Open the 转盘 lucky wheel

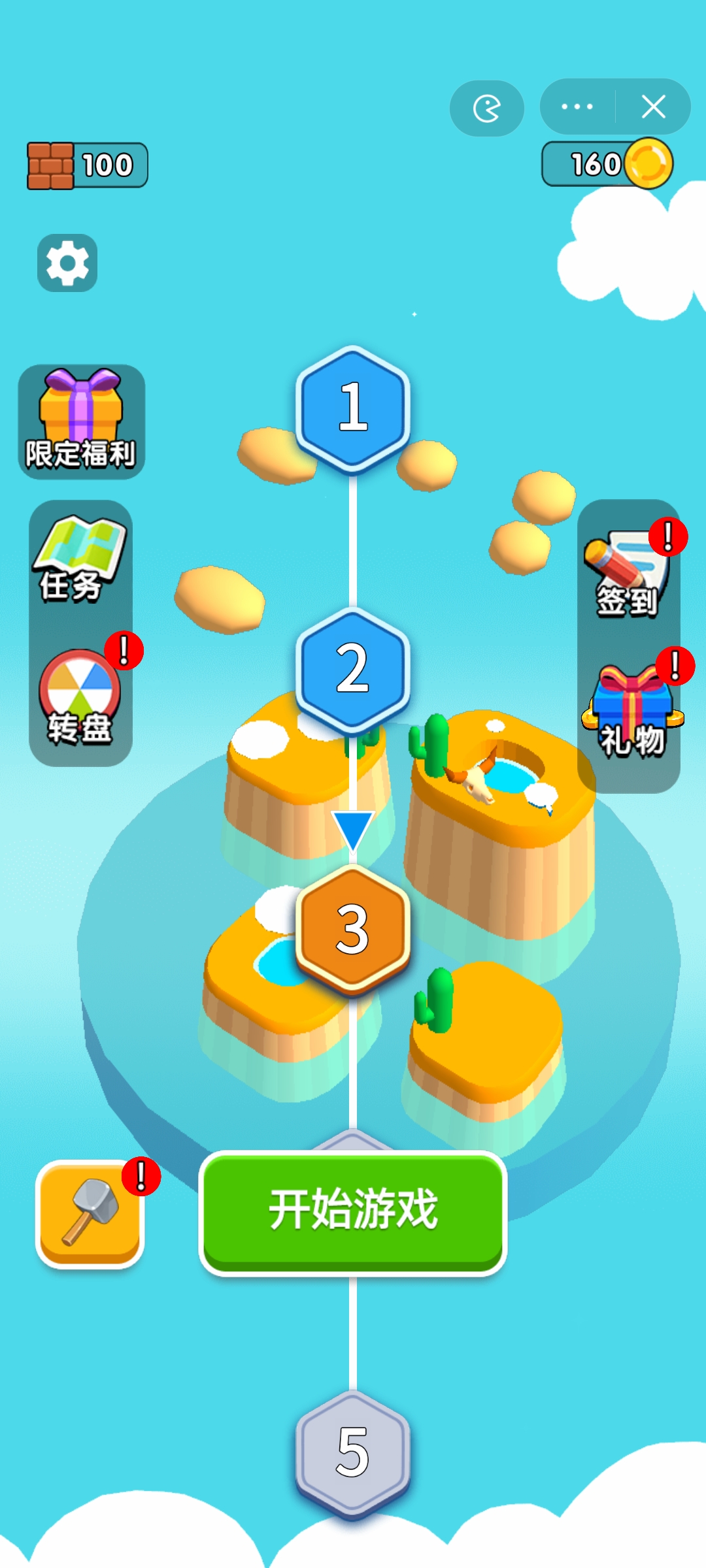[80, 697]
